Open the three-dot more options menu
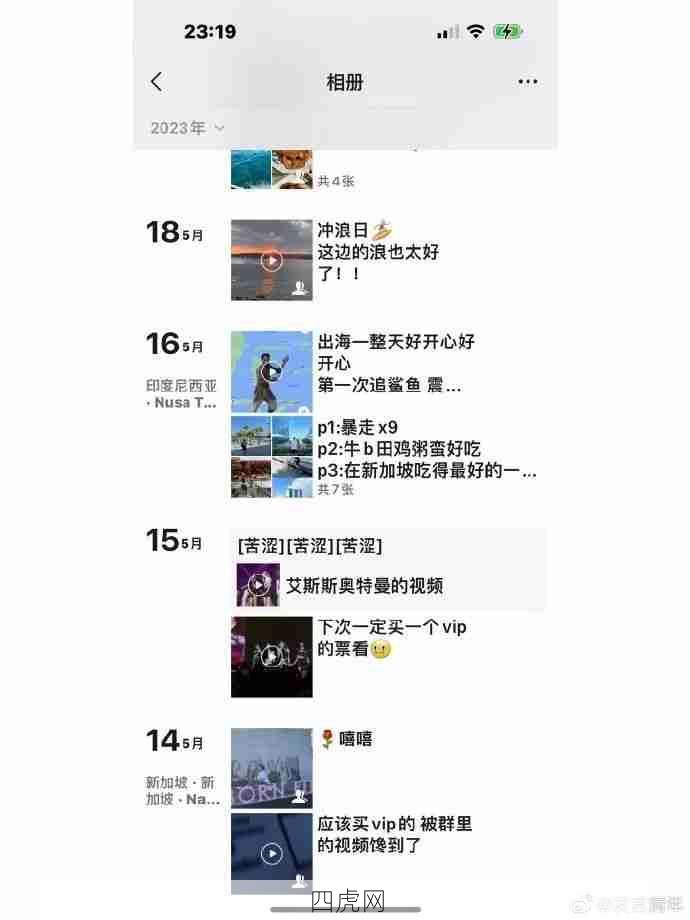 point(528,82)
